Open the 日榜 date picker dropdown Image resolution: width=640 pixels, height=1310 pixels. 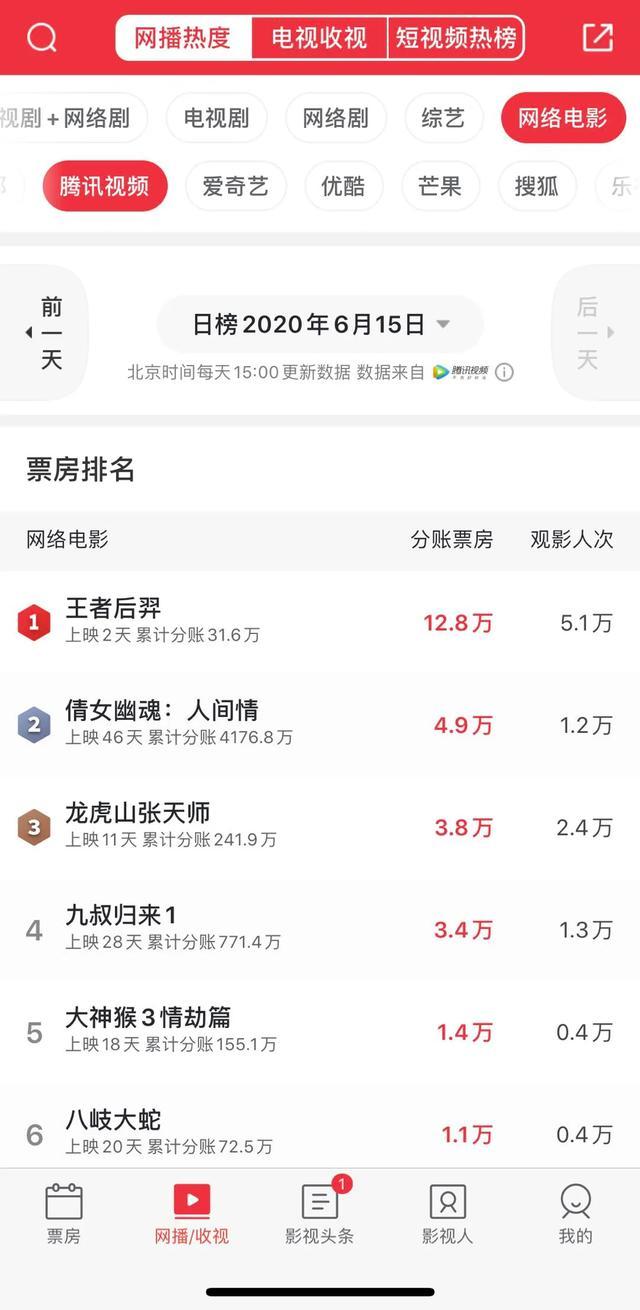320,324
